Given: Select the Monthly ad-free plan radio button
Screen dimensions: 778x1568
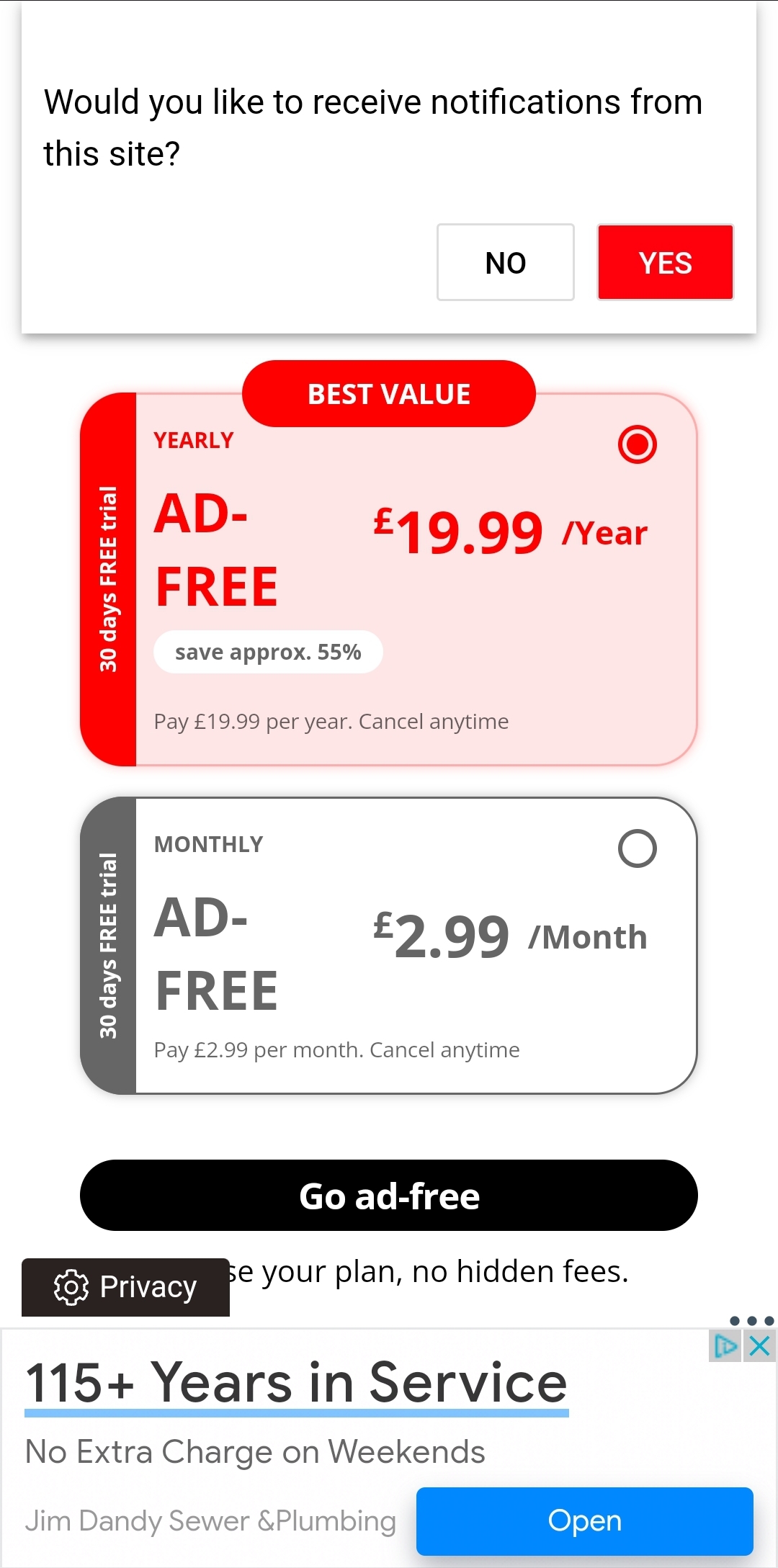Looking at the screenshot, I should (x=638, y=848).
